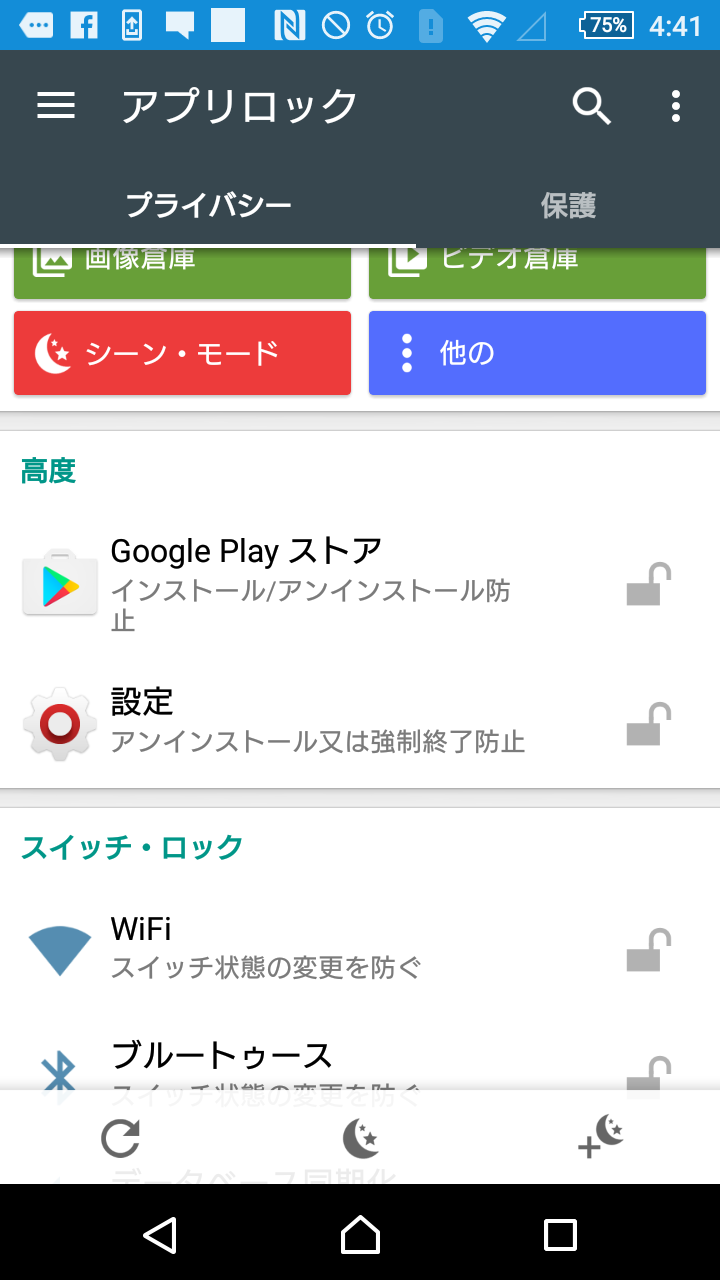
Task: Switch to the 保護 tab
Action: pos(569,206)
